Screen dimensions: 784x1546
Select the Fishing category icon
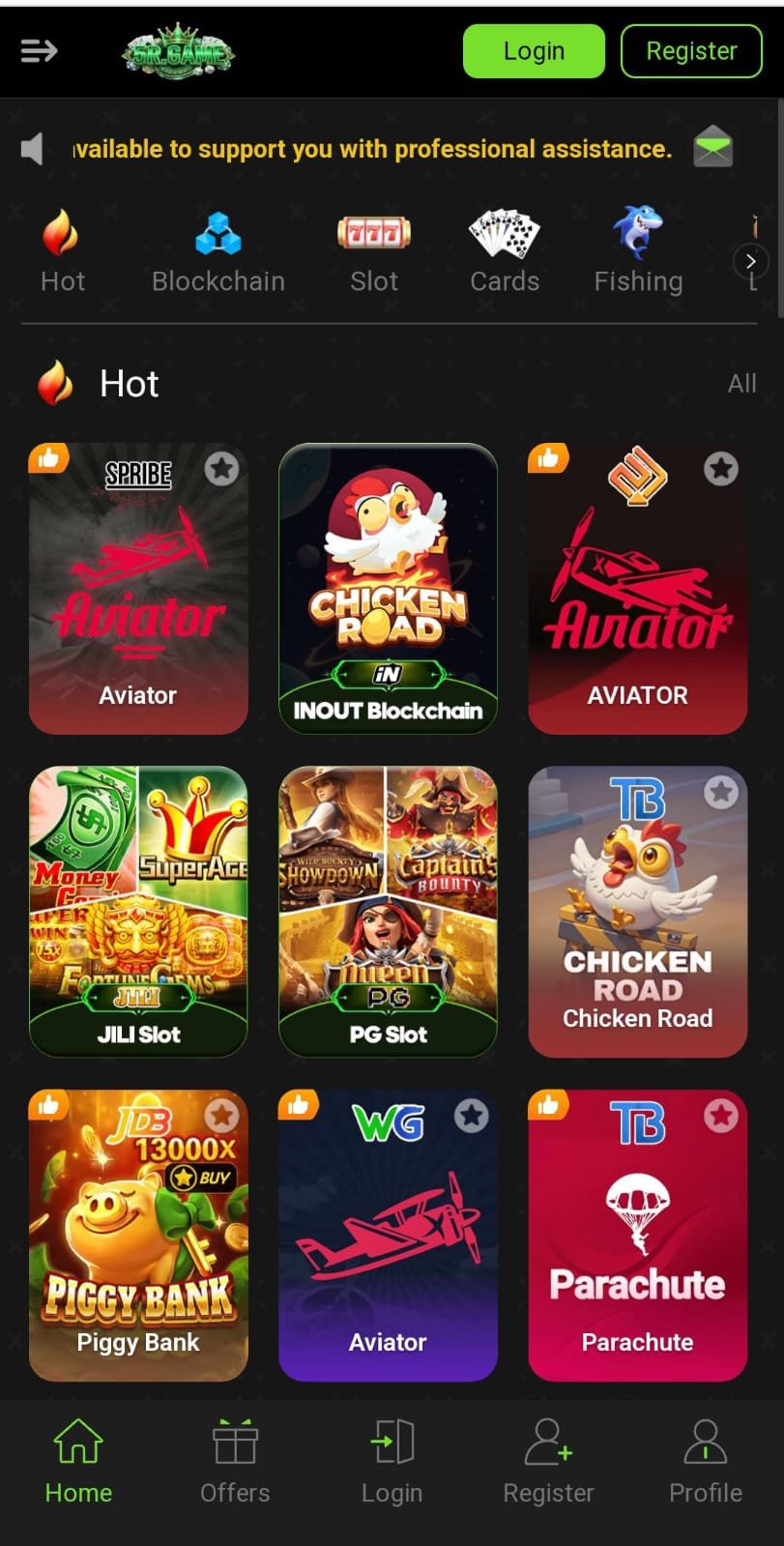[638, 232]
